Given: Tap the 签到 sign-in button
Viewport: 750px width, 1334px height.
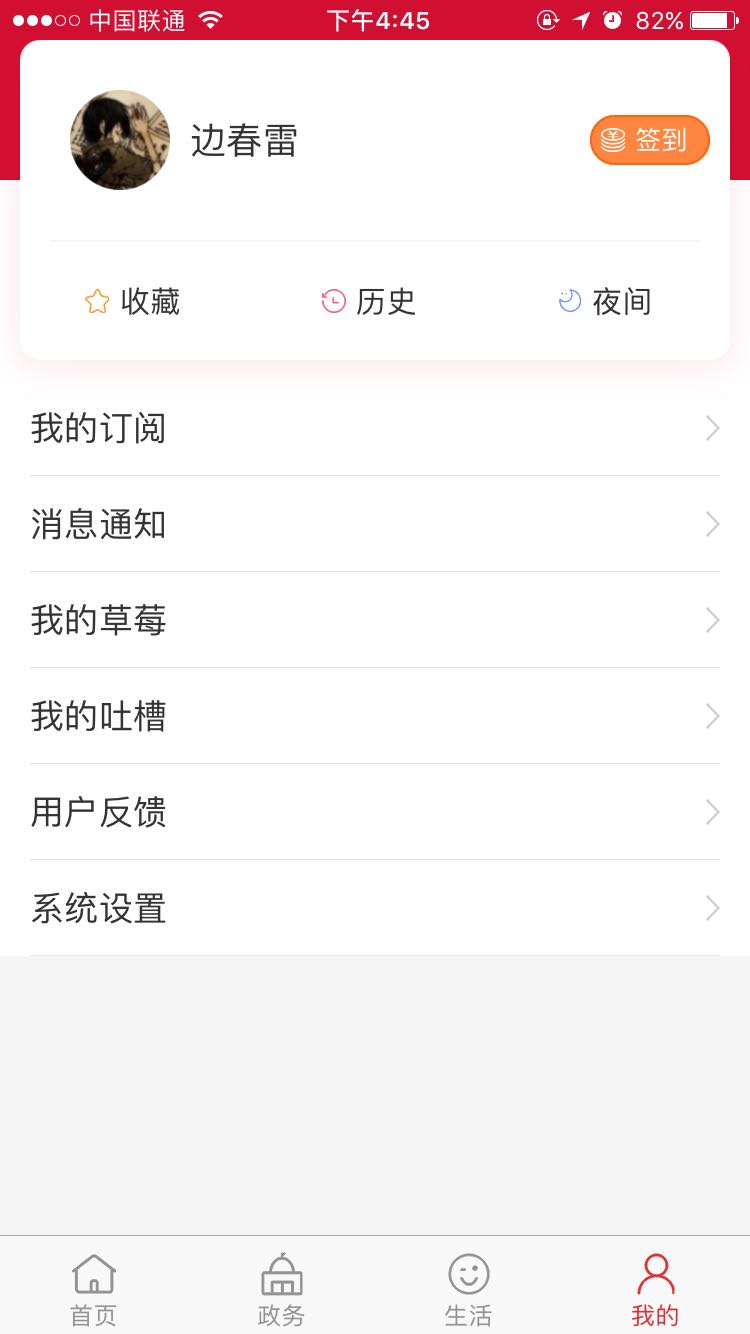Looking at the screenshot, I should [649, 140].
